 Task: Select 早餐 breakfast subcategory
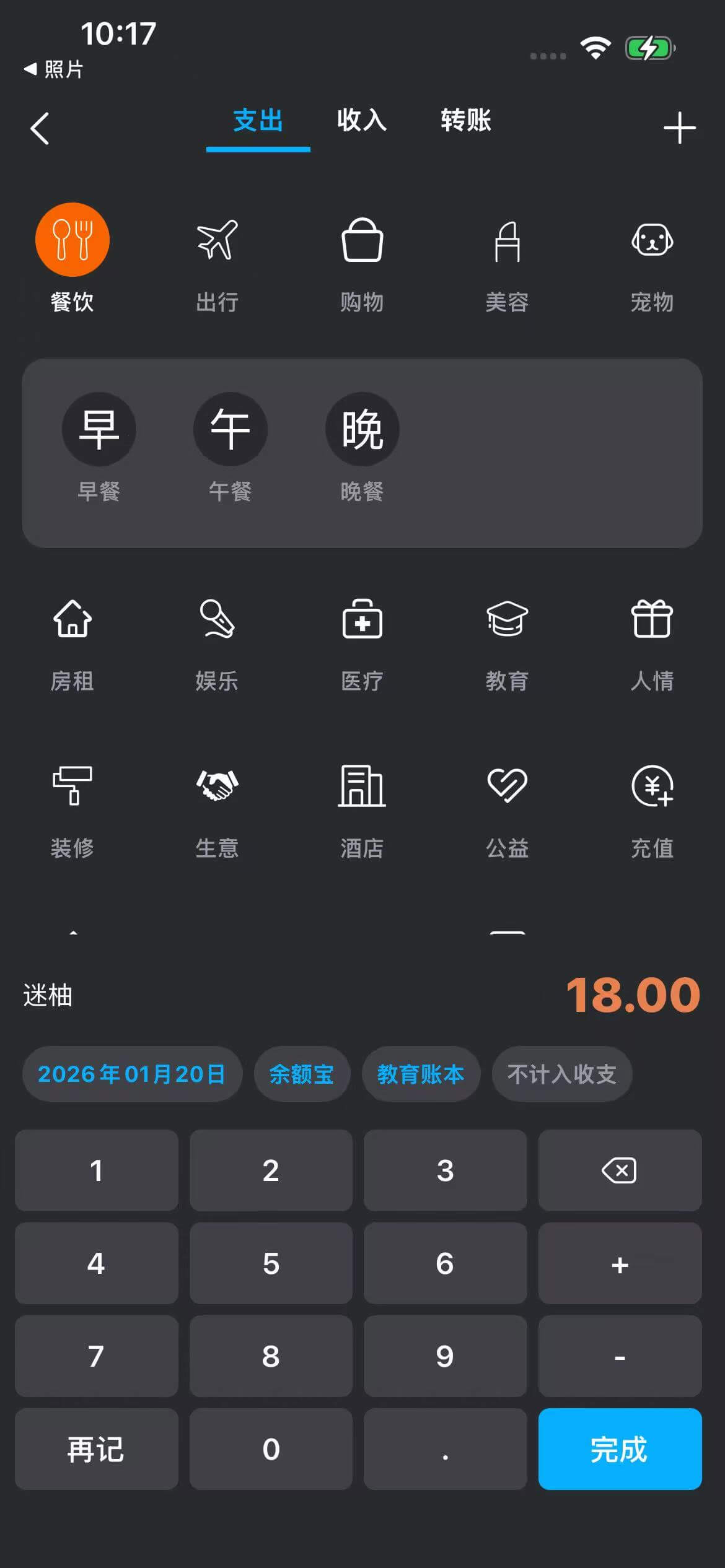[x=99, y=429]
